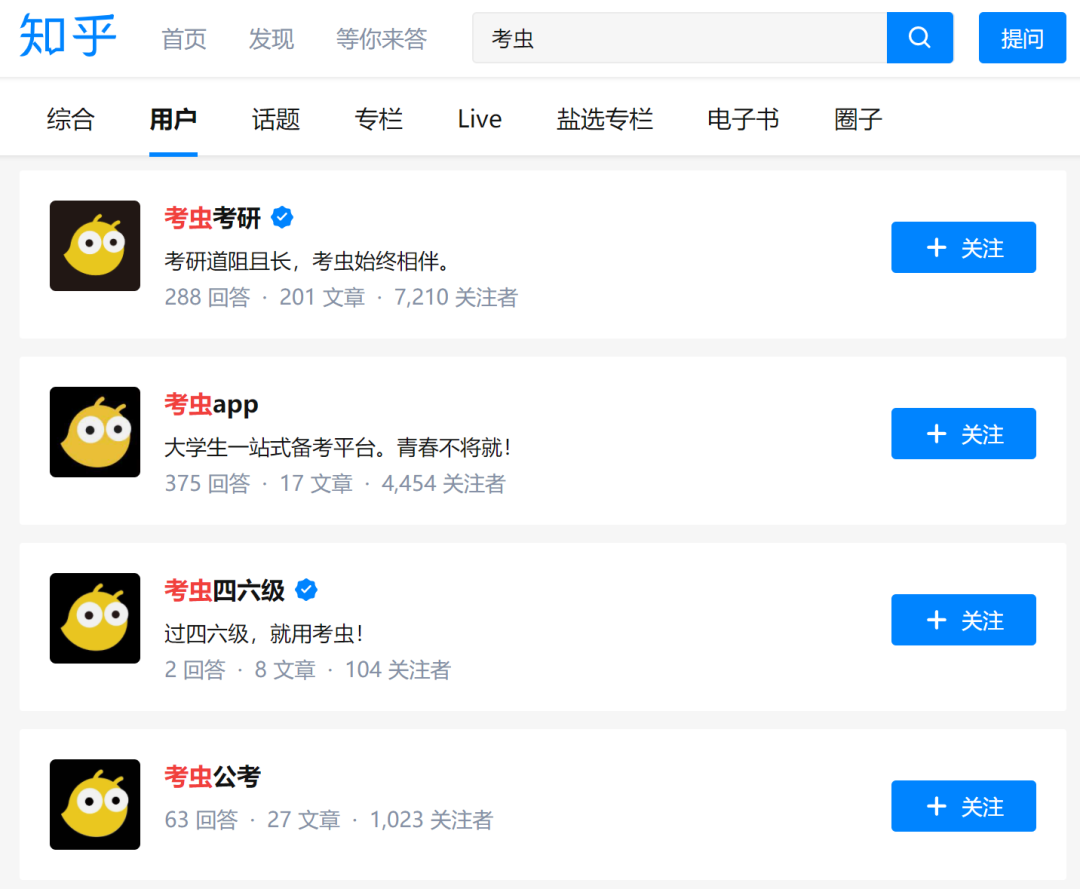Tap the 知乎 logo to go home
1080x889 pixels.
67,36
